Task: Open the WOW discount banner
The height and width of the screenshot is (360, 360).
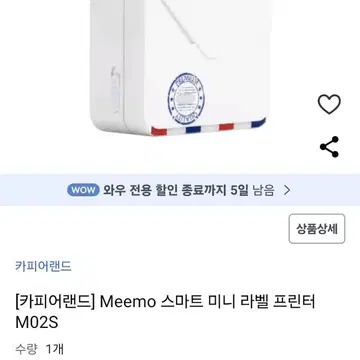Action: point(180,190)
